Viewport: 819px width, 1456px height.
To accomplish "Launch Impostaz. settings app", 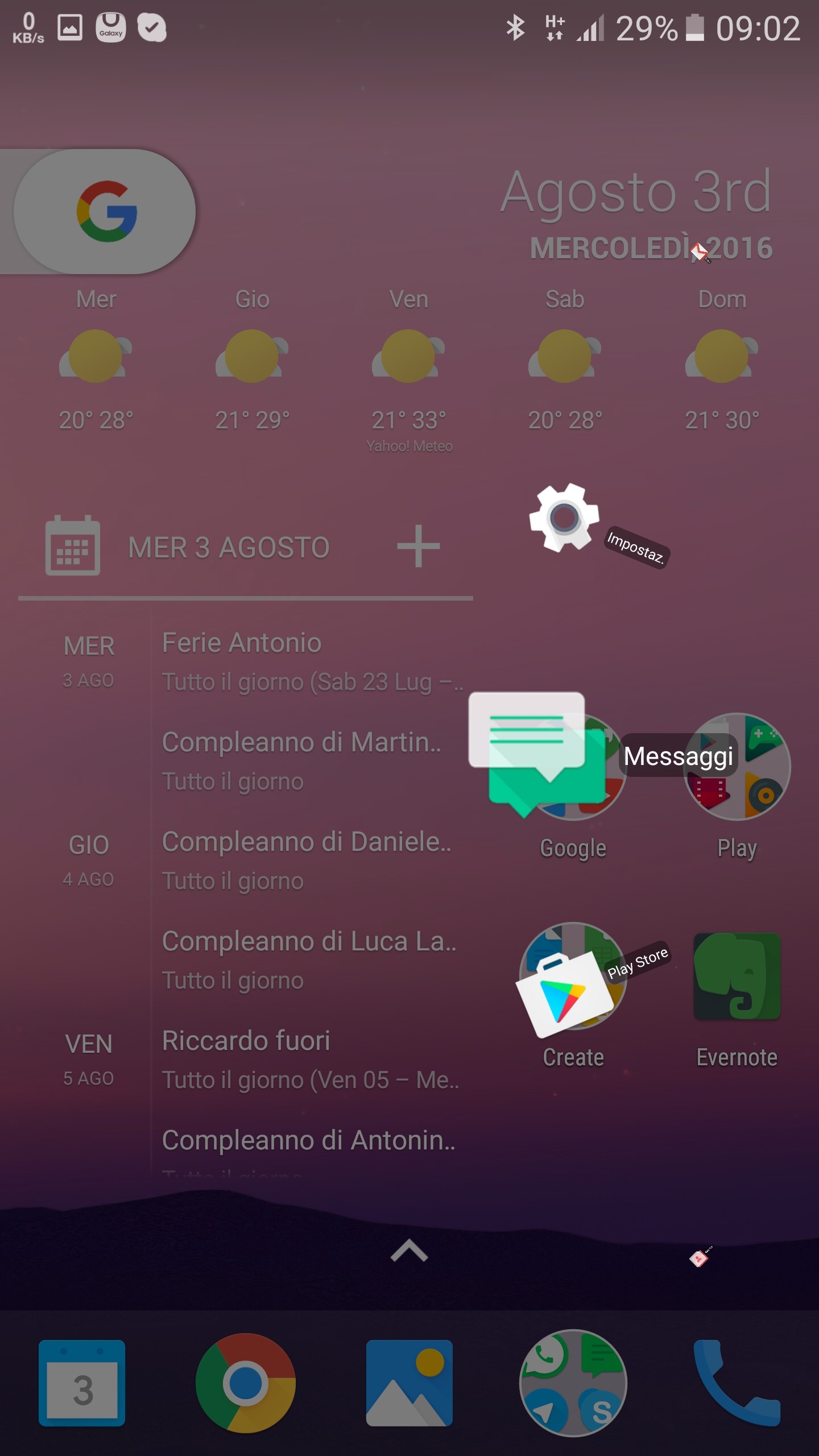I will pyautogui.click(x=564, y=518).
